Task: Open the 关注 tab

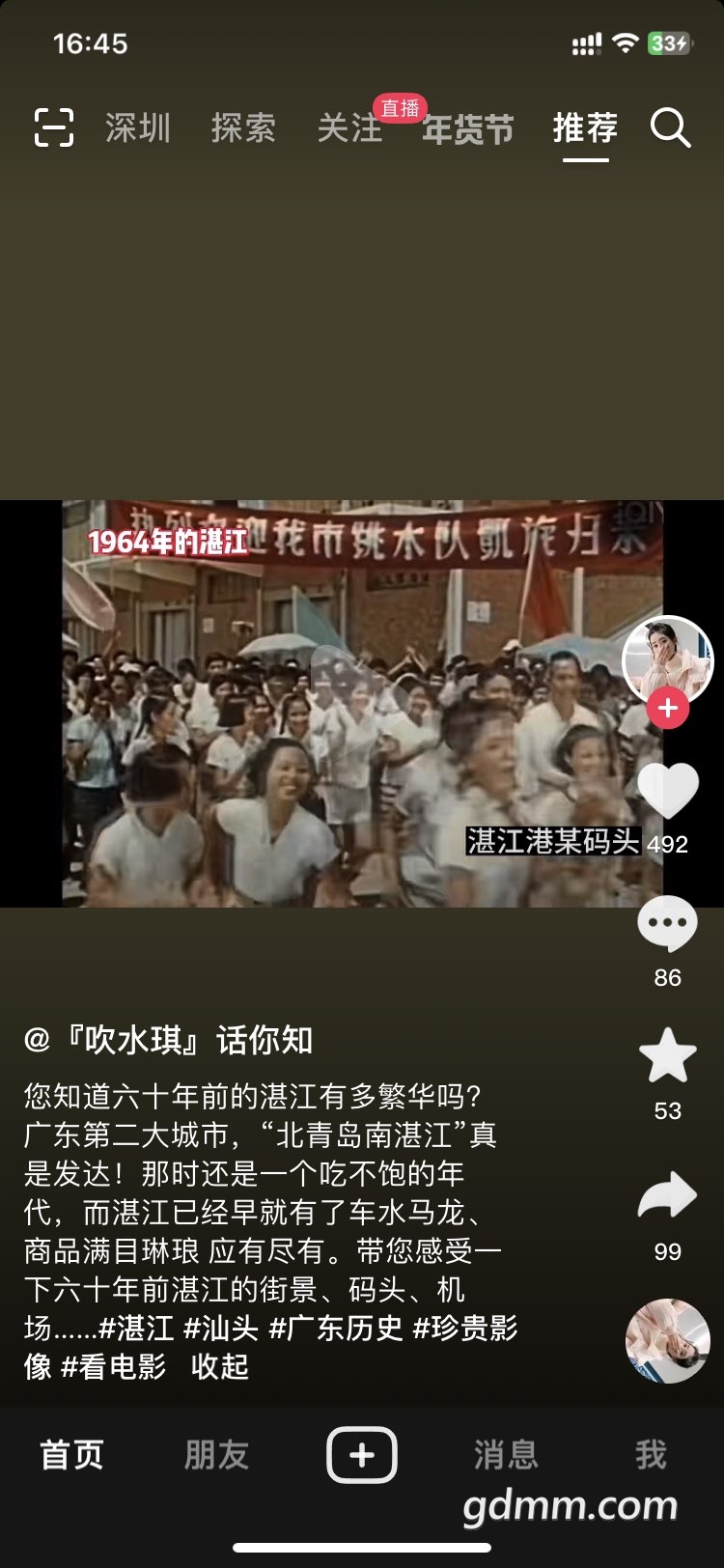Action: (x=350, y=127)
